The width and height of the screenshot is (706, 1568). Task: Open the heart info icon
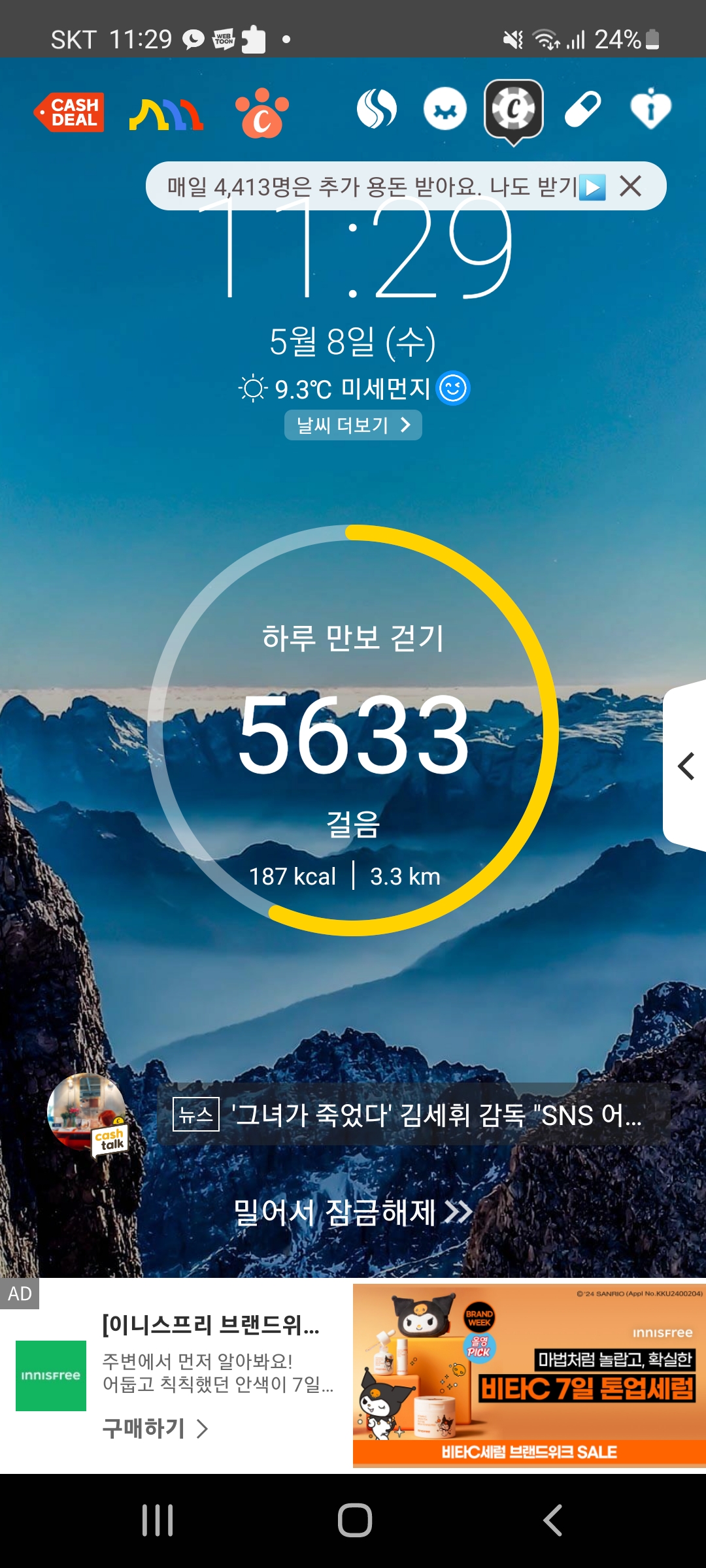pyautogui.click(x=650, y=108)
